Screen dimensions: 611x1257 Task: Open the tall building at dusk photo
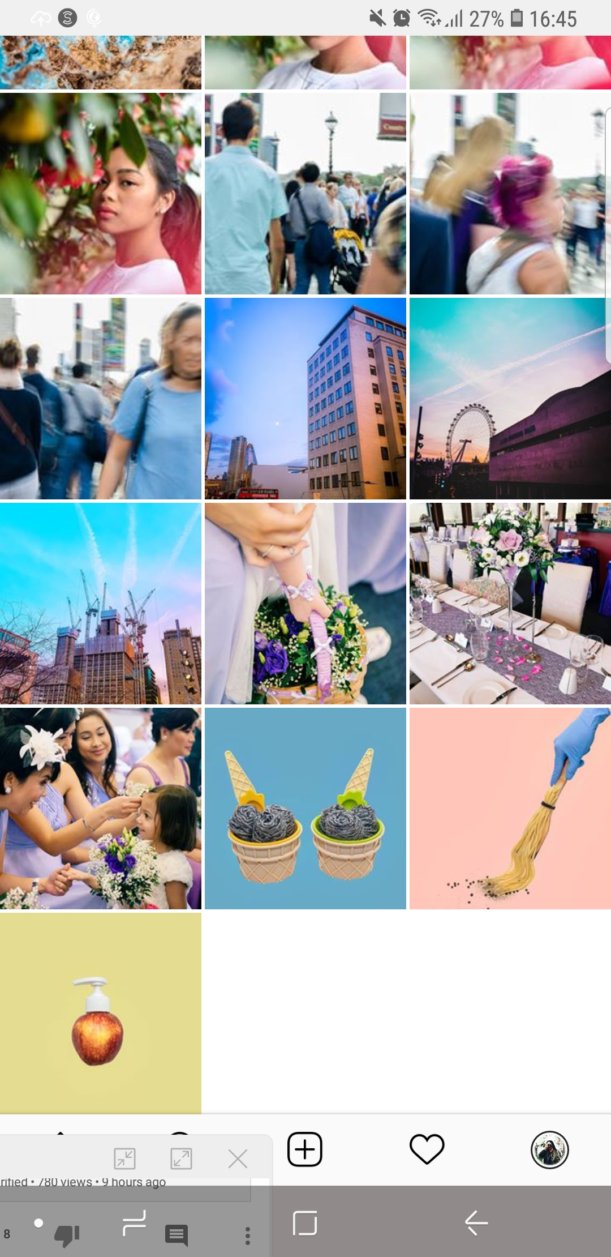pyautogui.click(x=305, y=398)
